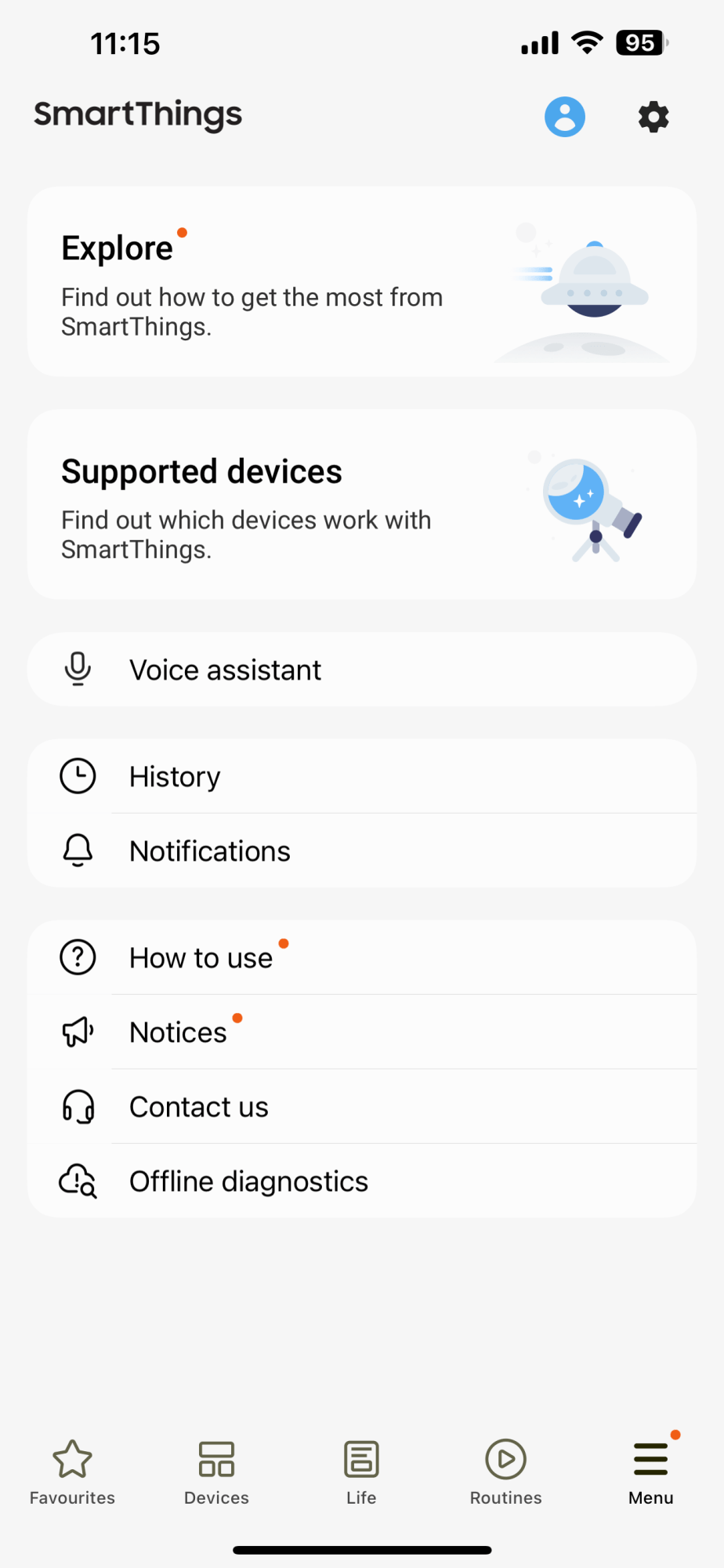Open Voice assistant
Viewport: 724px width, 1568px height.
pos(361,670)
